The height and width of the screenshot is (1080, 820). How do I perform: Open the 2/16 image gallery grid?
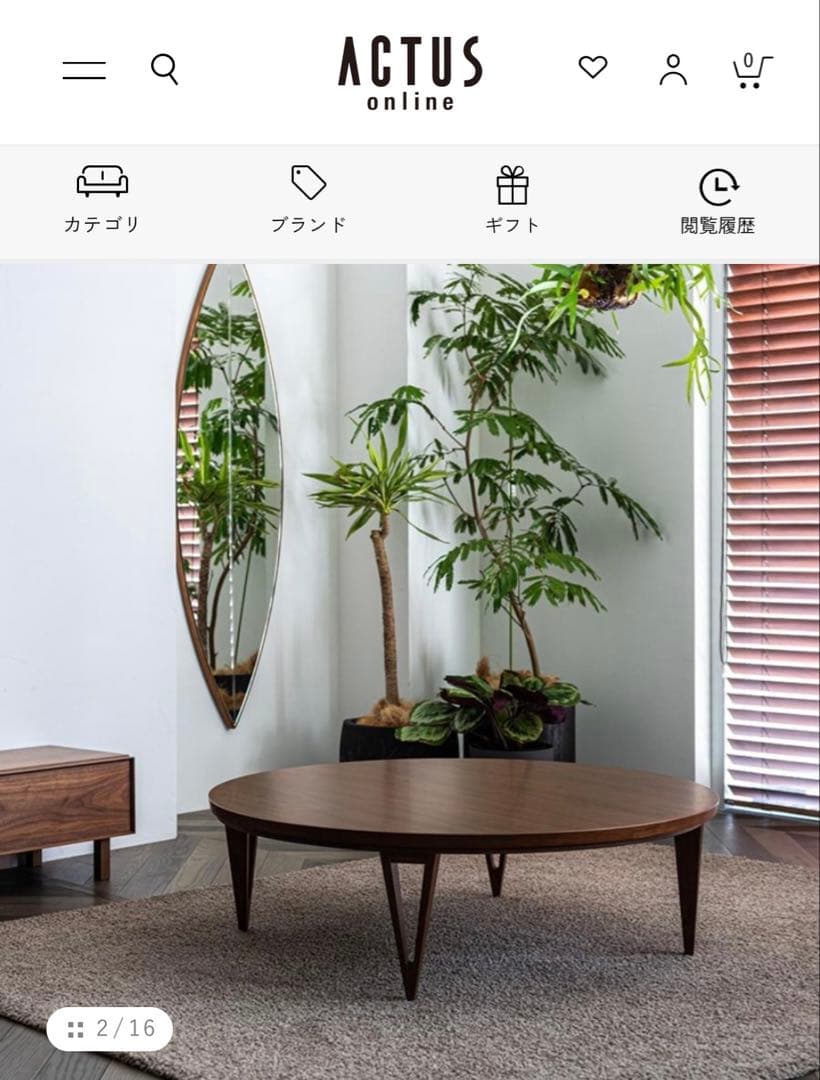[110, 1028]
